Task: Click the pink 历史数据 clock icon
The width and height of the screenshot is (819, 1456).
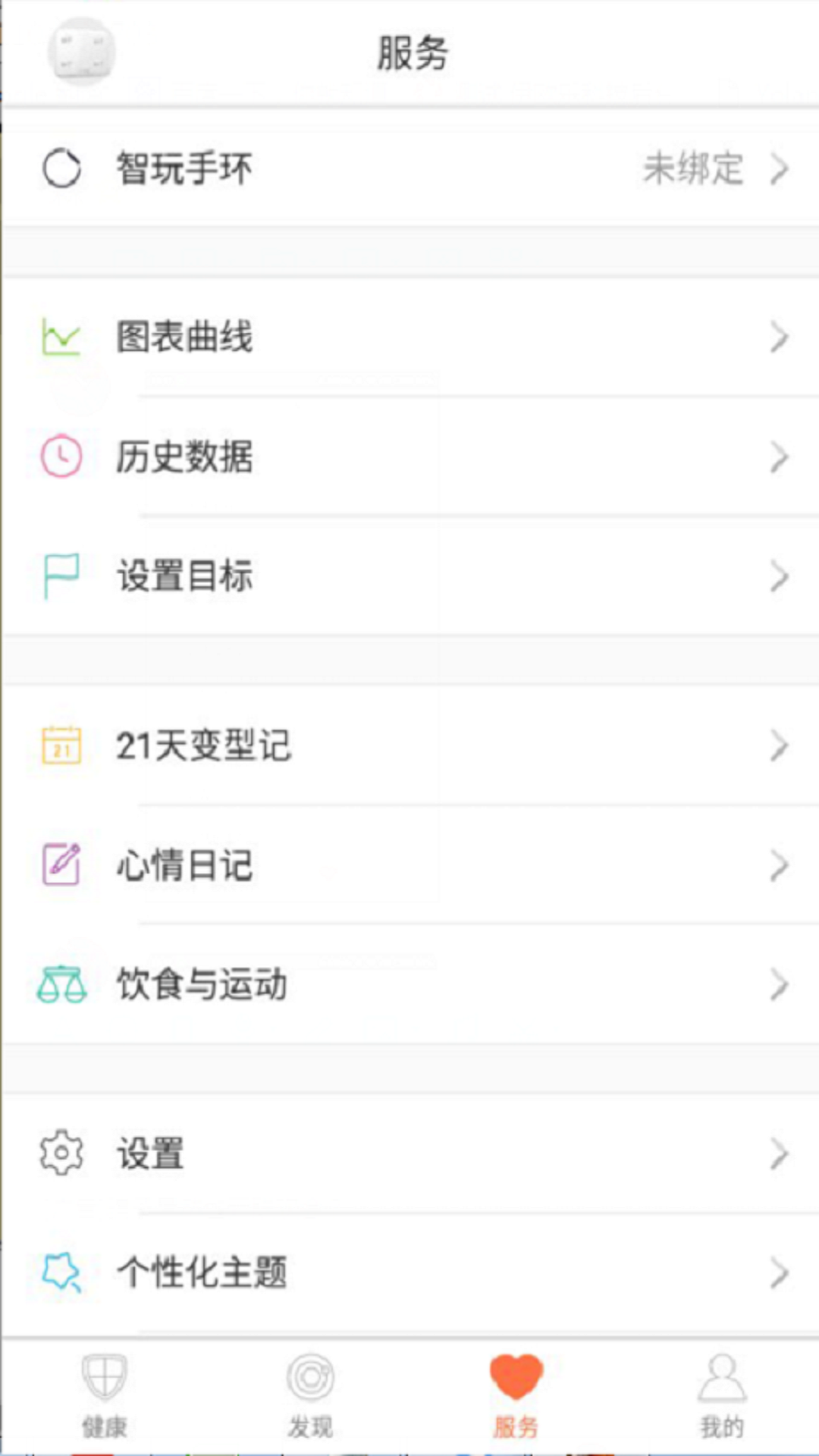Action: [x=61, y=456]
